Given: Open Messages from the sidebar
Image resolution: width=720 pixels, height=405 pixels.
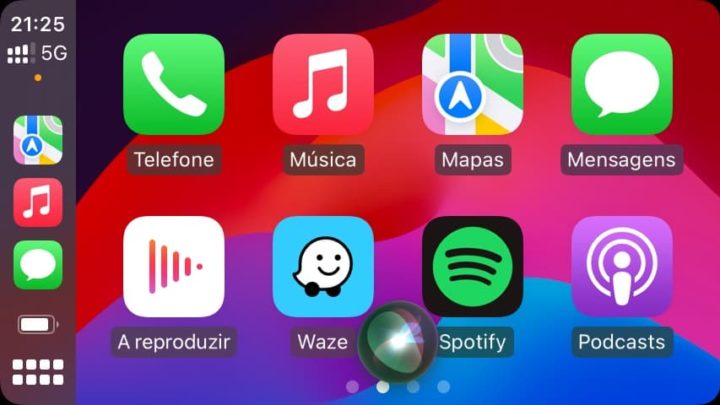Looking at the screenshot, I should [38, 265].
